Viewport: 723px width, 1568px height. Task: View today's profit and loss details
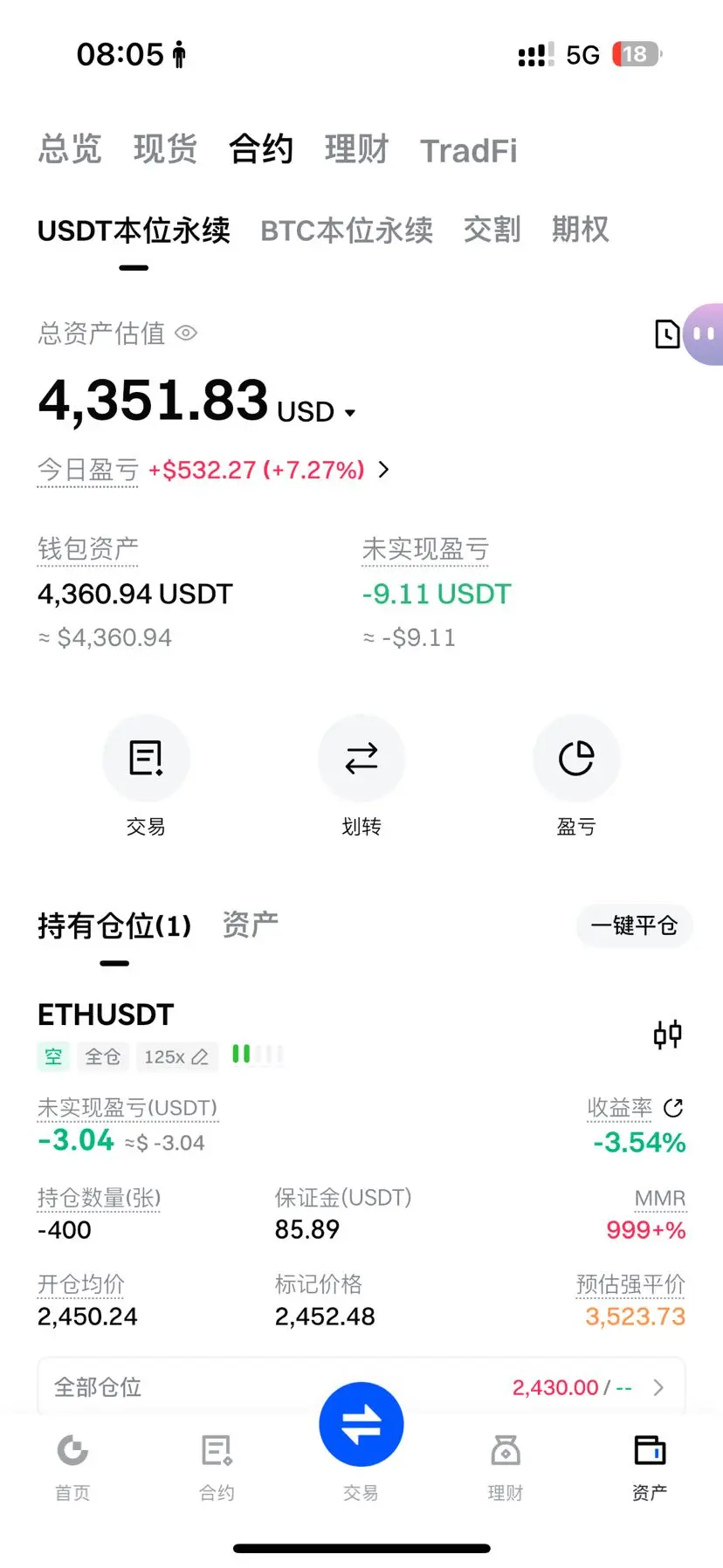point(383,470)
